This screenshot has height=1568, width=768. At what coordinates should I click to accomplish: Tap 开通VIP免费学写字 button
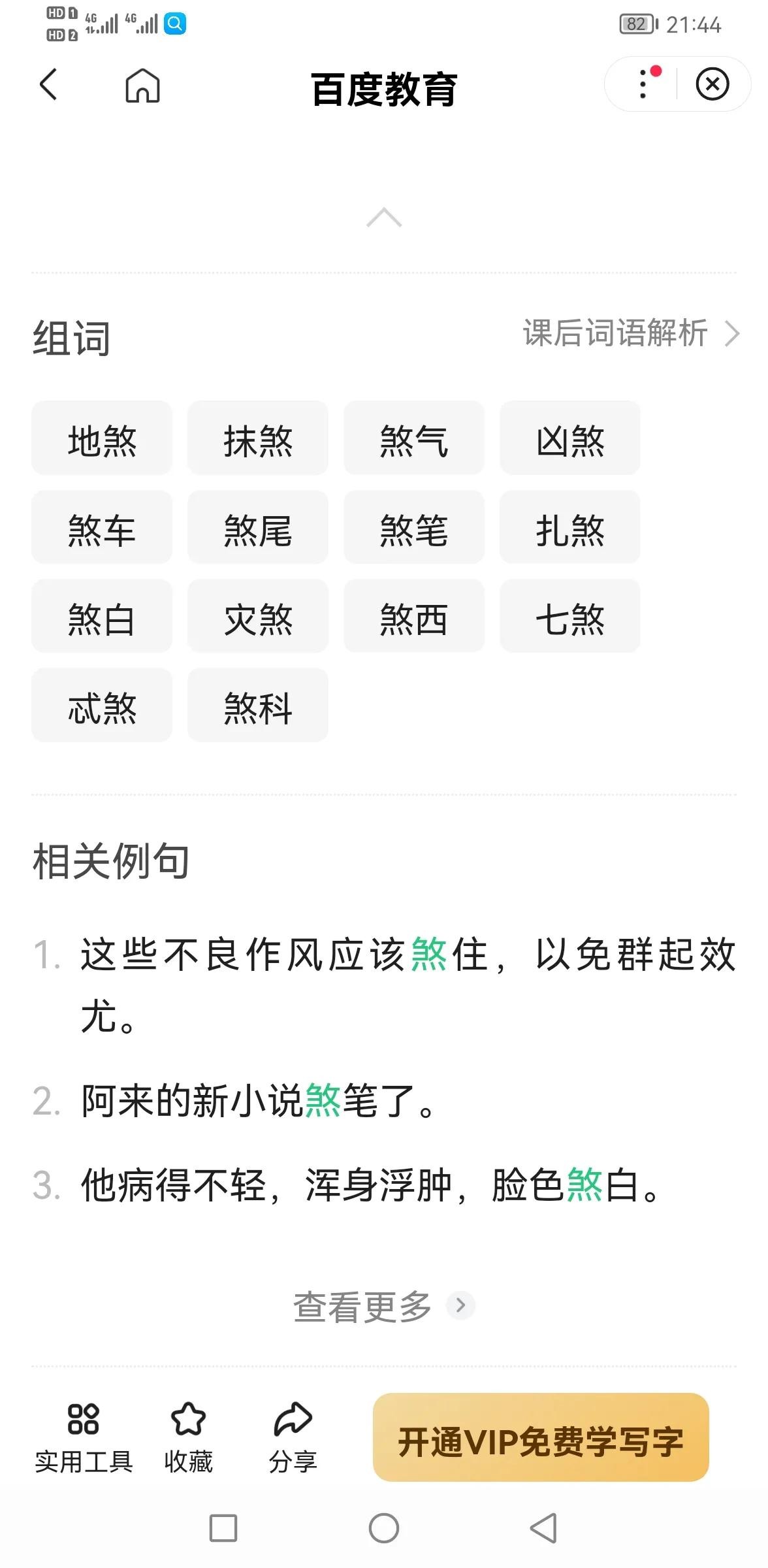click(x=541, y=1437)
